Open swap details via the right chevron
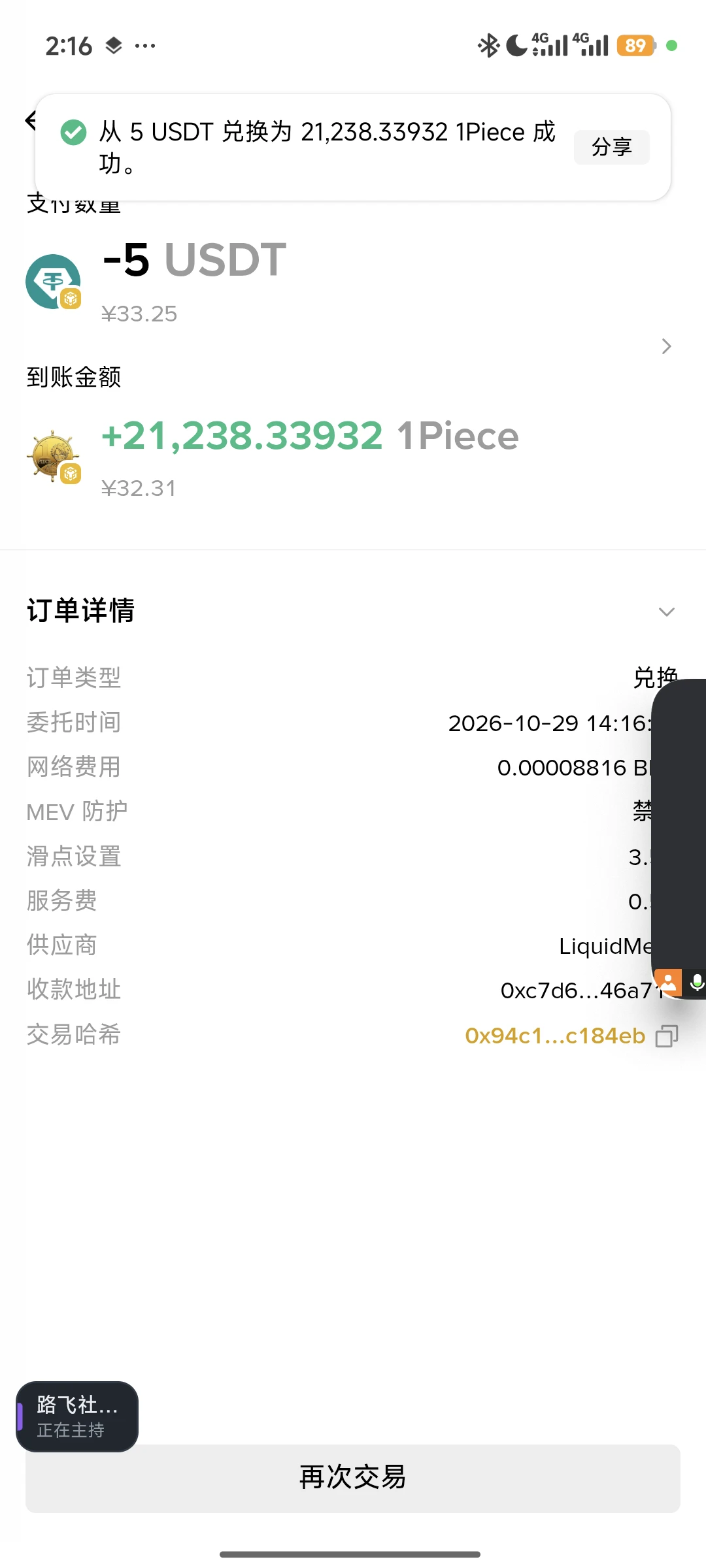 coord(666,346)
